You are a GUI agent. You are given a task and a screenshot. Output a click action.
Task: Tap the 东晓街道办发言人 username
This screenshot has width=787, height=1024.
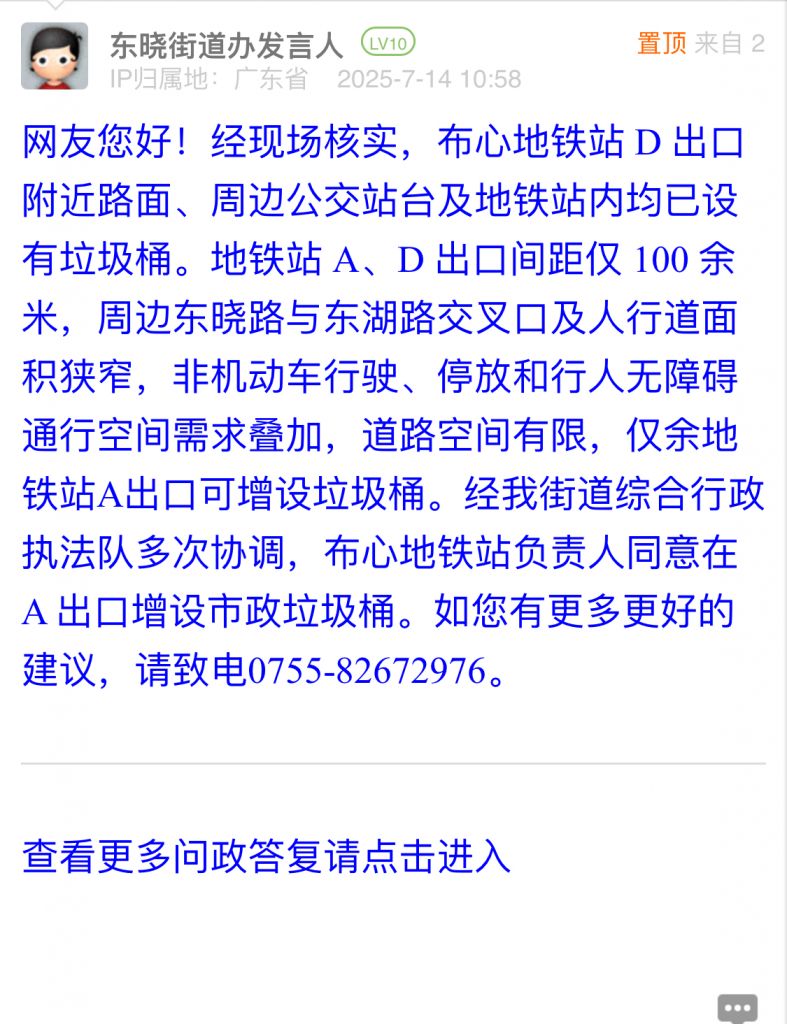pyautogui.click(x=226, y=44)
